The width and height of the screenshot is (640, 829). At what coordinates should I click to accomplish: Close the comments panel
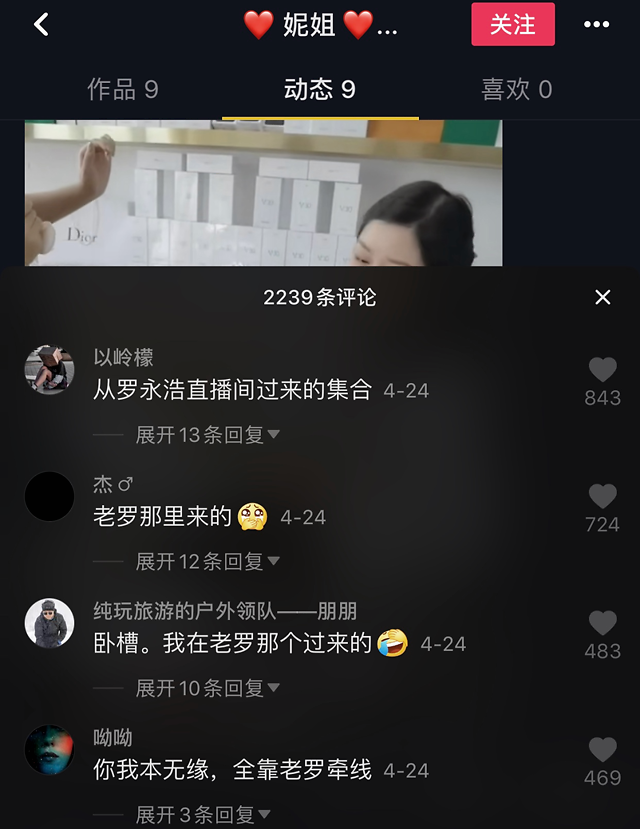(602, 297)
